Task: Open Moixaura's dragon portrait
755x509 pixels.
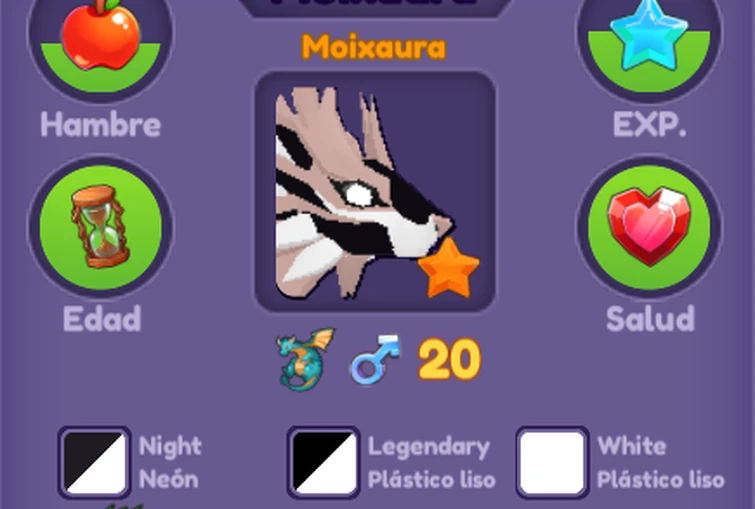Action: click(x=375, y=190)
